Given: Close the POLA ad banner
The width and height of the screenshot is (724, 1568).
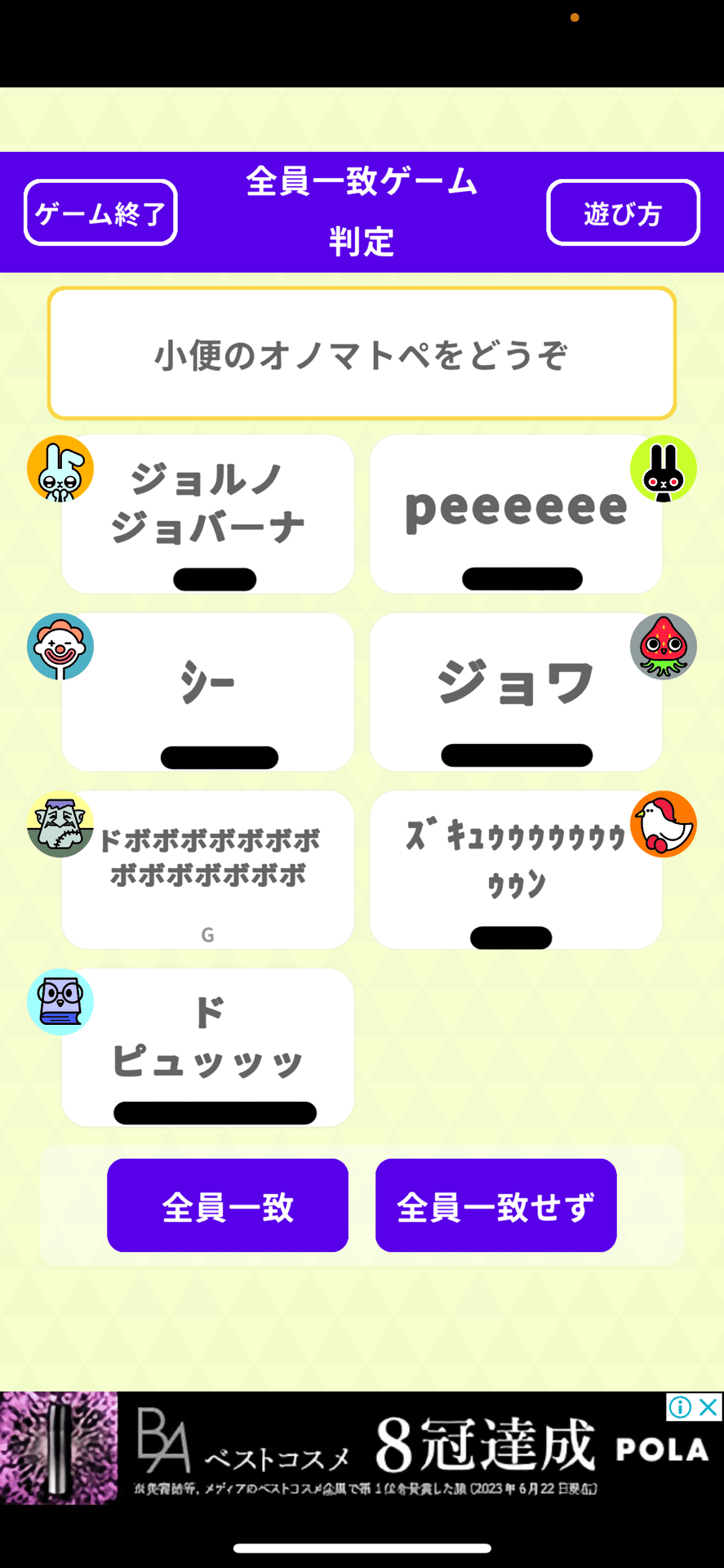Looking at the screenshot, I should [709, 1407].
